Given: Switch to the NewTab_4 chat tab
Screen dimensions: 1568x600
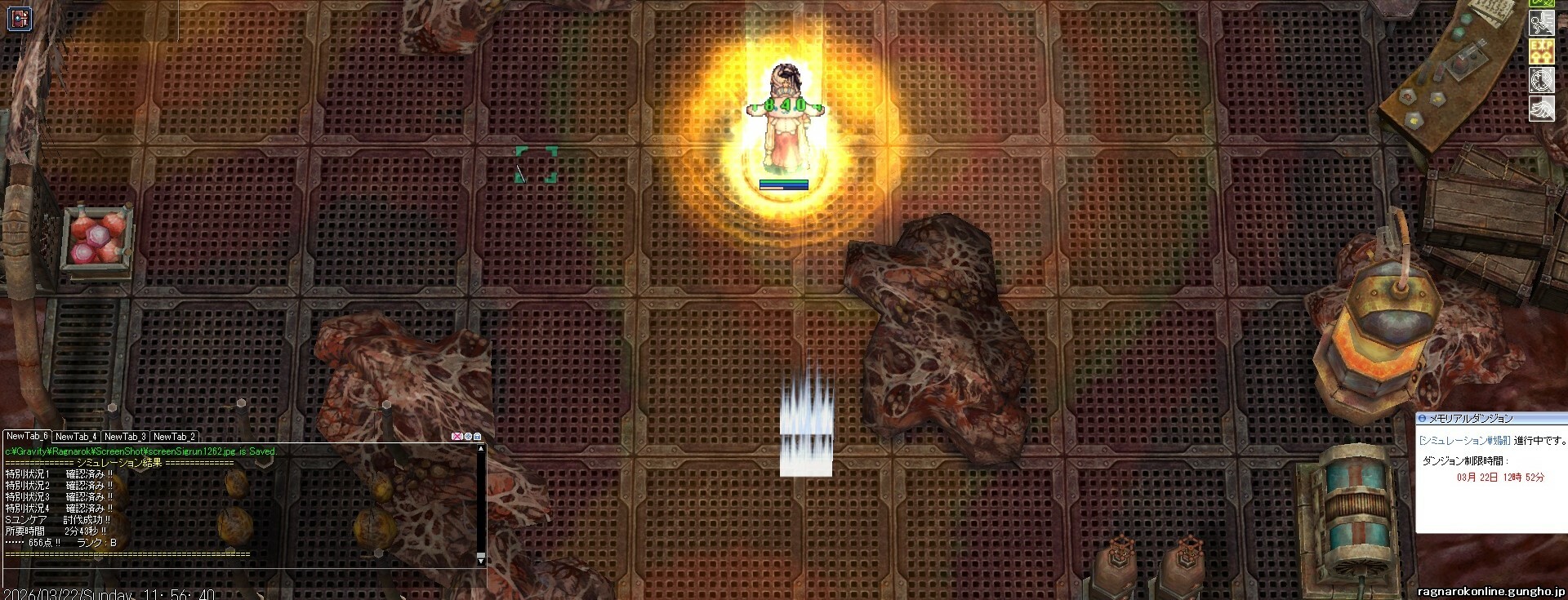Looking at the screenshot, I should 76,437.
